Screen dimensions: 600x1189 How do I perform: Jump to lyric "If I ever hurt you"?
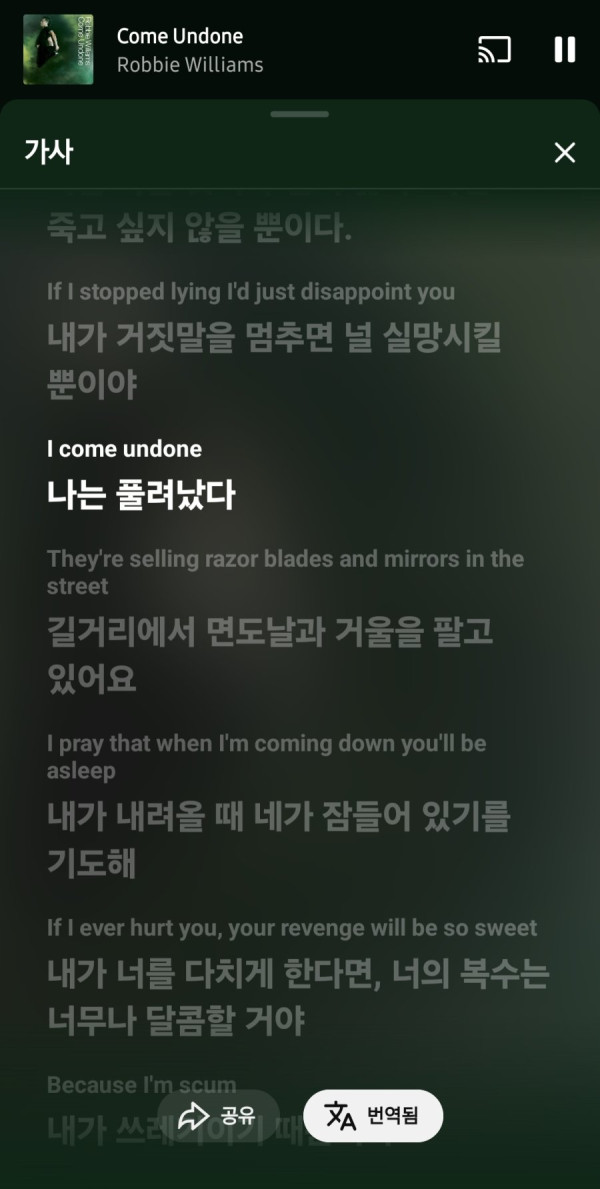tap(292, 928)
